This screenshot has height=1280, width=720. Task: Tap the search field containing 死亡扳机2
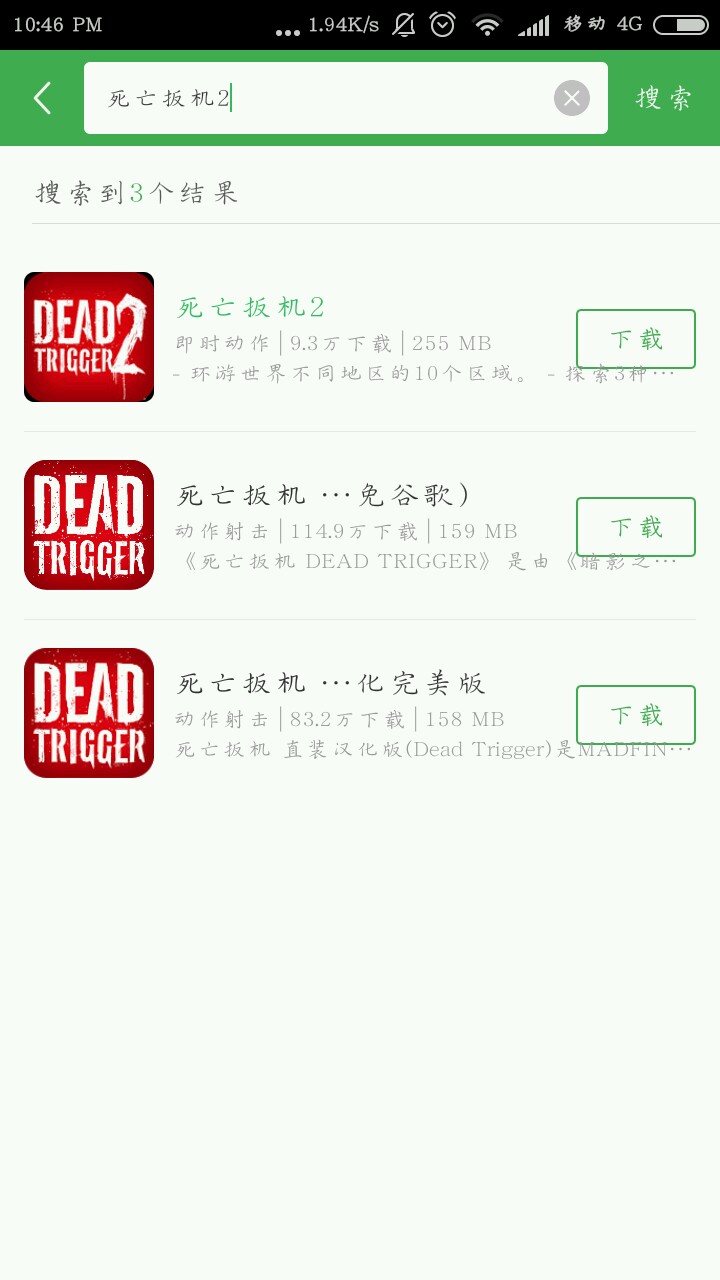click(320, 98)
